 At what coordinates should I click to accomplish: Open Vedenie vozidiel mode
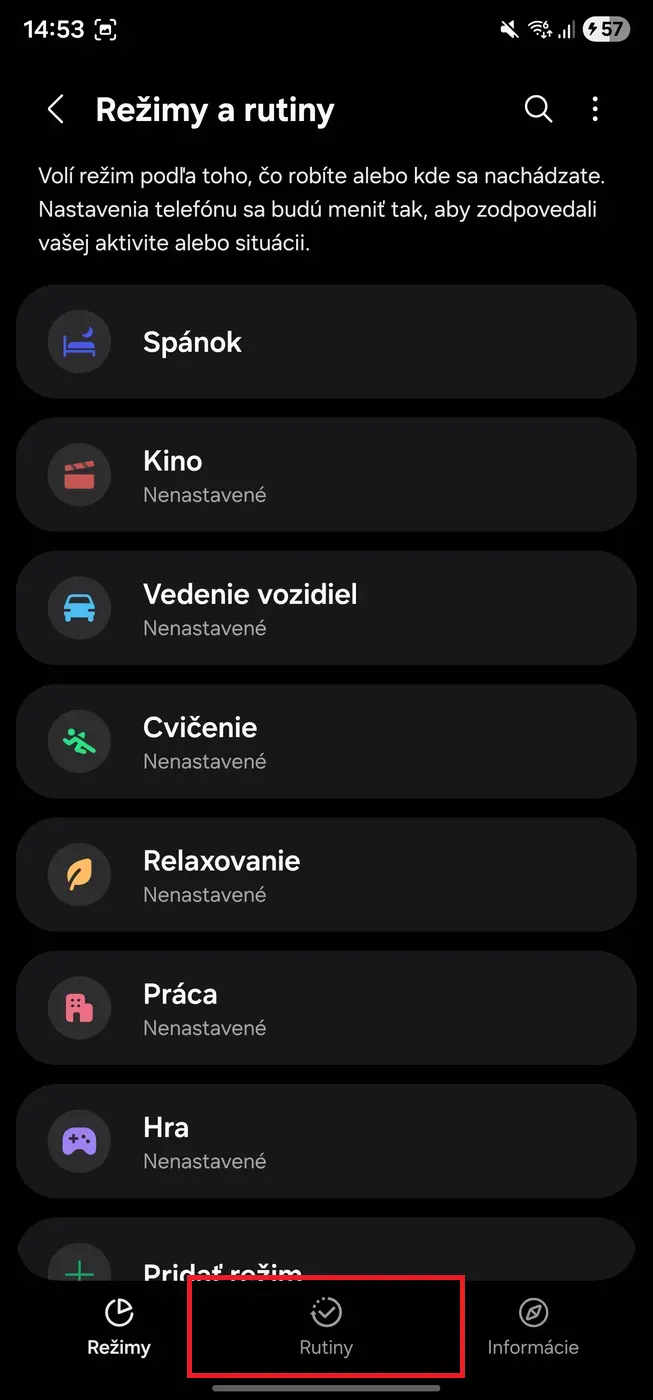(x=326, y=608)
